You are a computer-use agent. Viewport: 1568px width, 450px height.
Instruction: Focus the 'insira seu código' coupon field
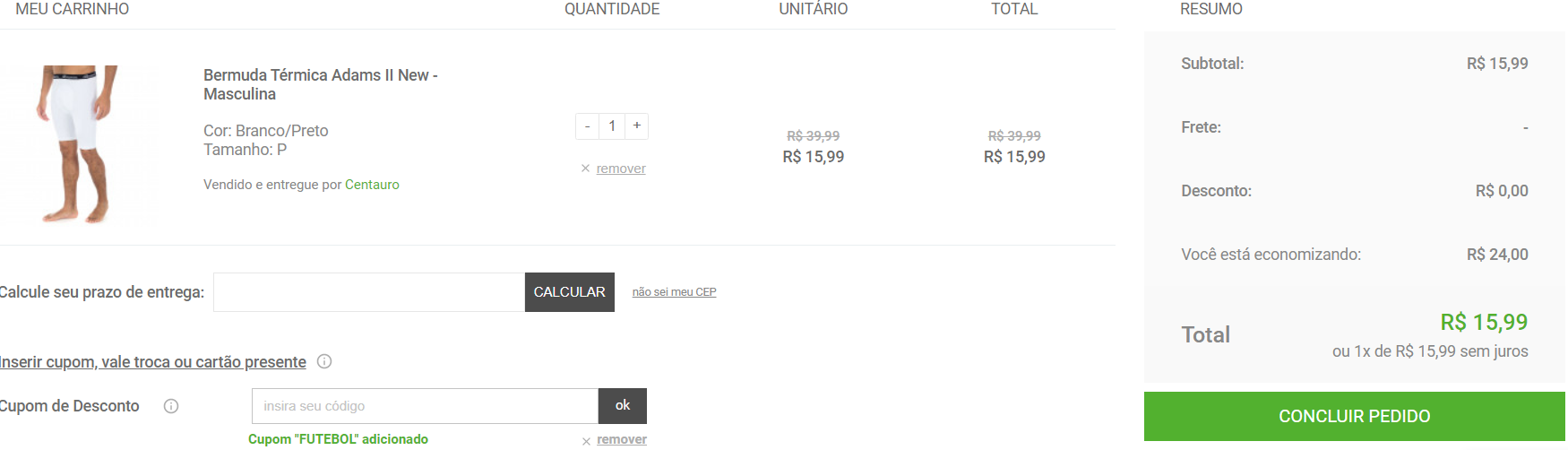[425, 406]
